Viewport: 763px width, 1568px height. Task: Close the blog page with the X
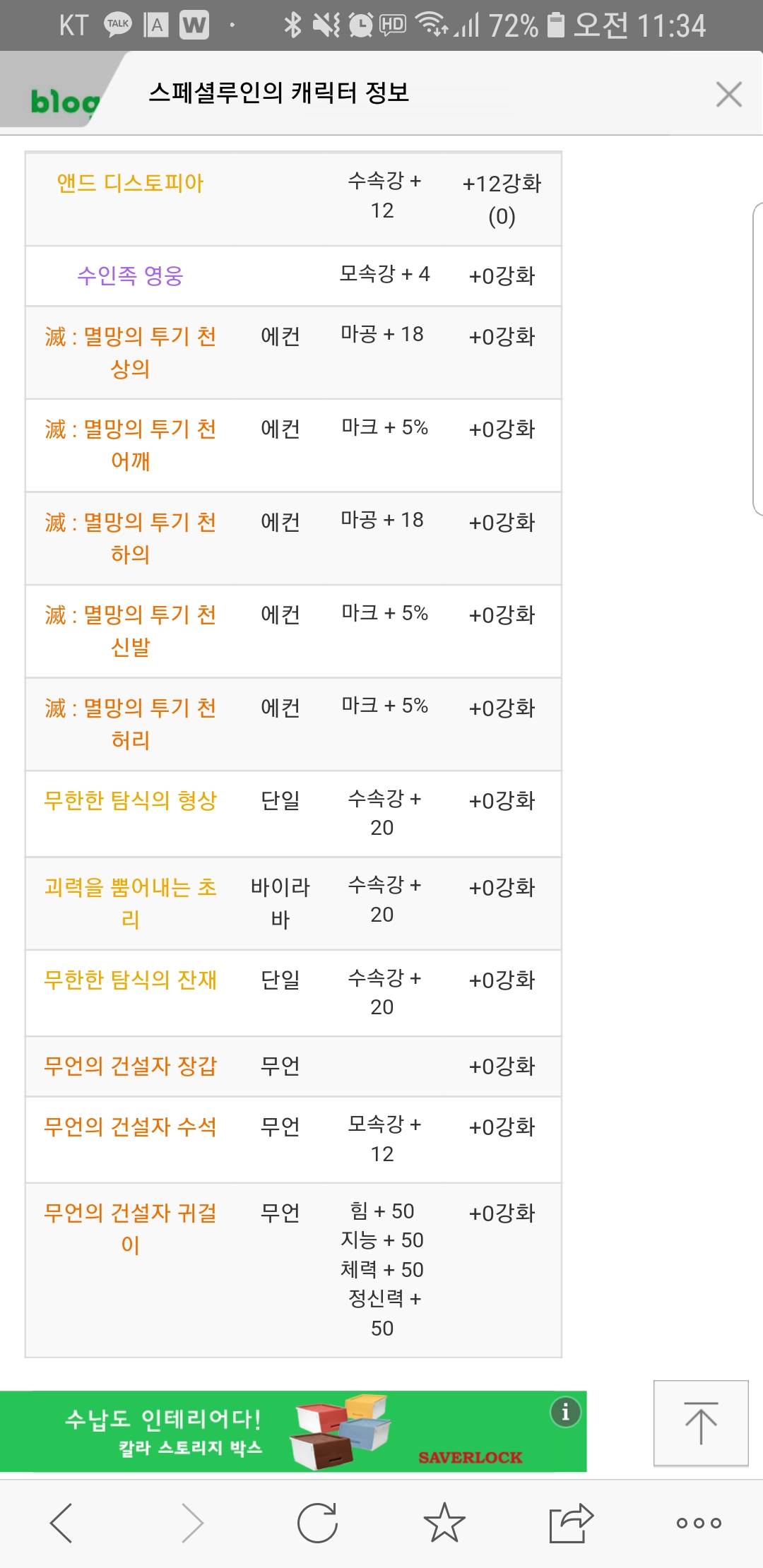pyautogui.click(x=728, y=94)
